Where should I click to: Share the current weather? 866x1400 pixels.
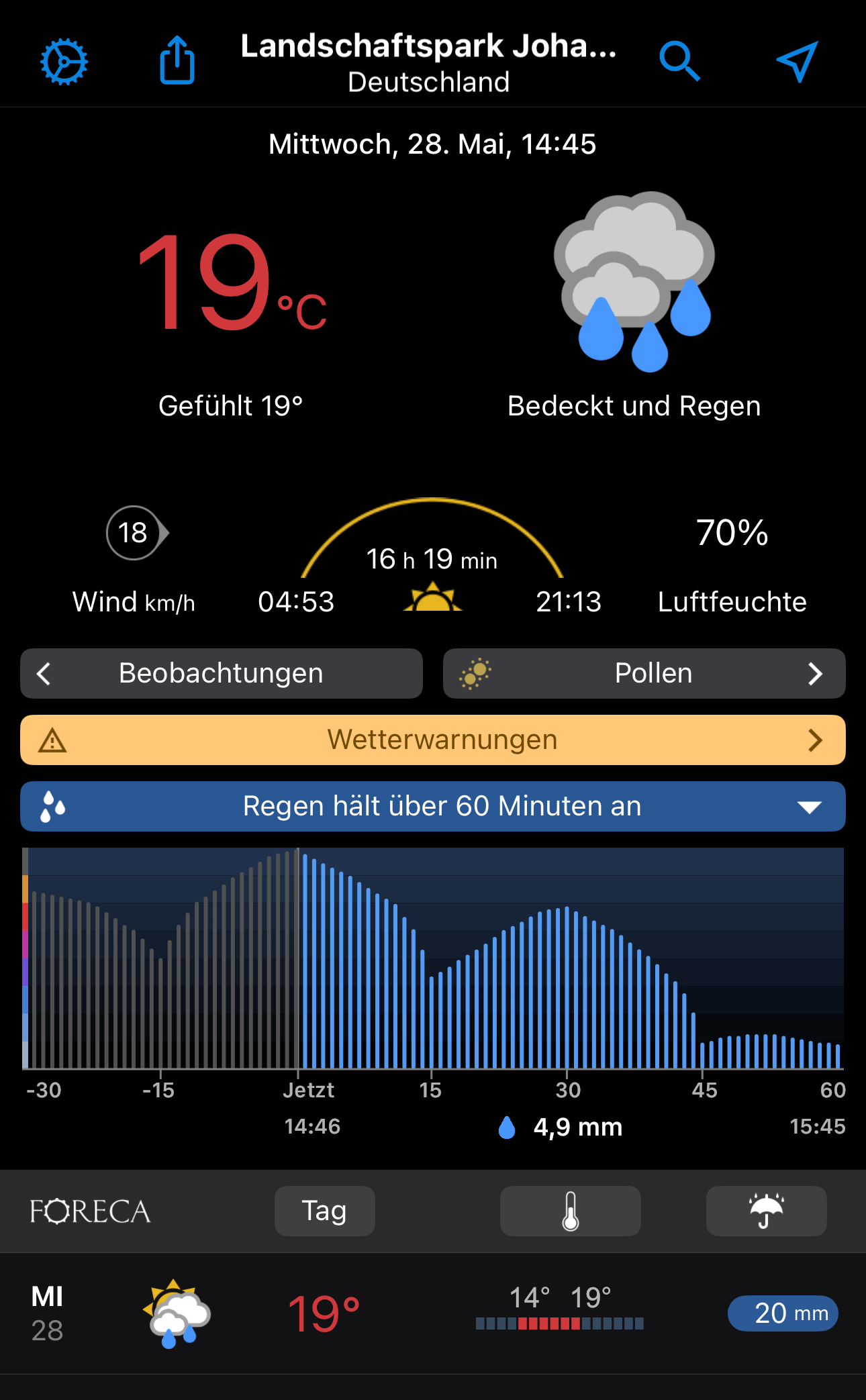[177, 60]
